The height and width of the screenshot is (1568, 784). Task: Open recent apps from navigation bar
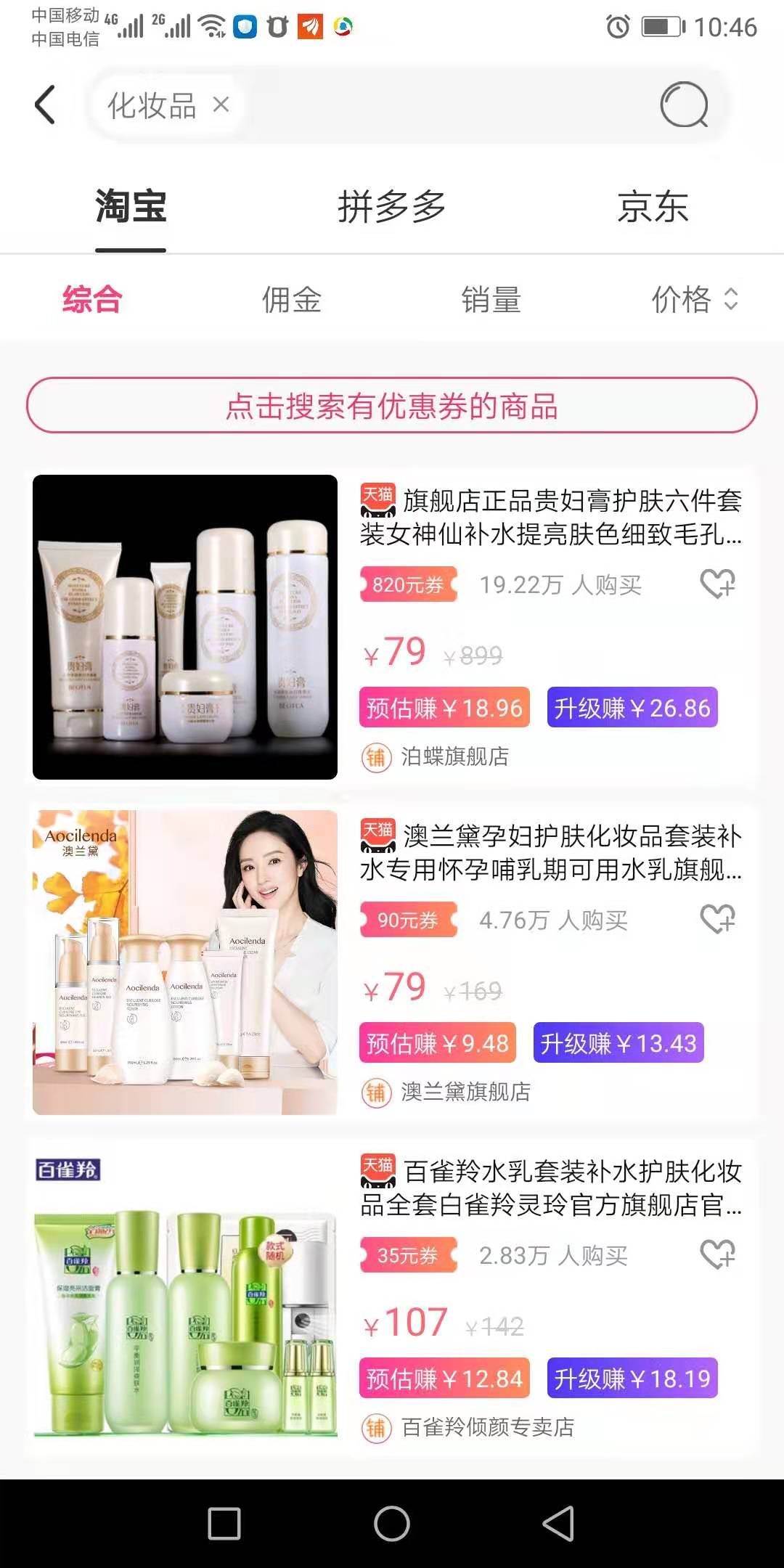(x=224, y=1523)
